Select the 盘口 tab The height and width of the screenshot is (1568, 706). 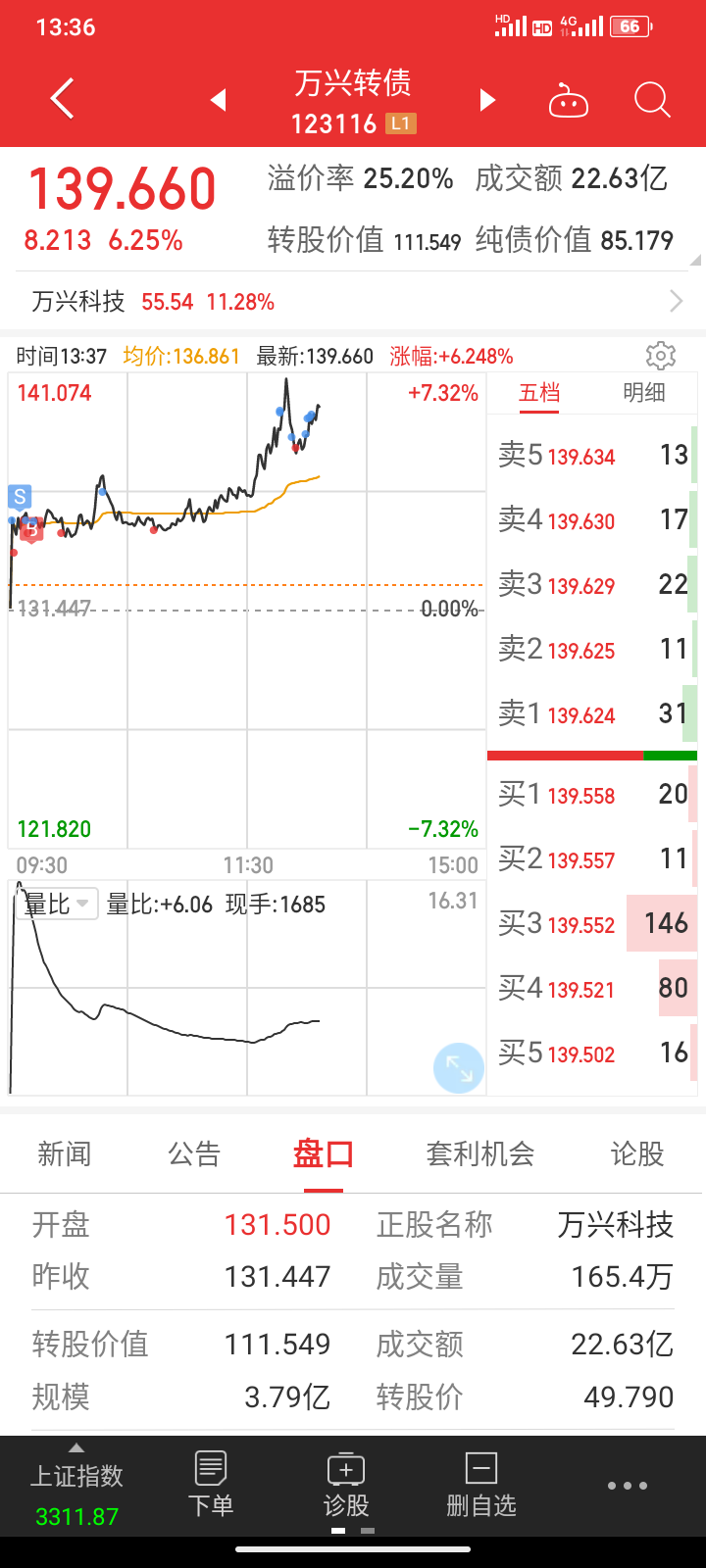(x=324, y=1154)
